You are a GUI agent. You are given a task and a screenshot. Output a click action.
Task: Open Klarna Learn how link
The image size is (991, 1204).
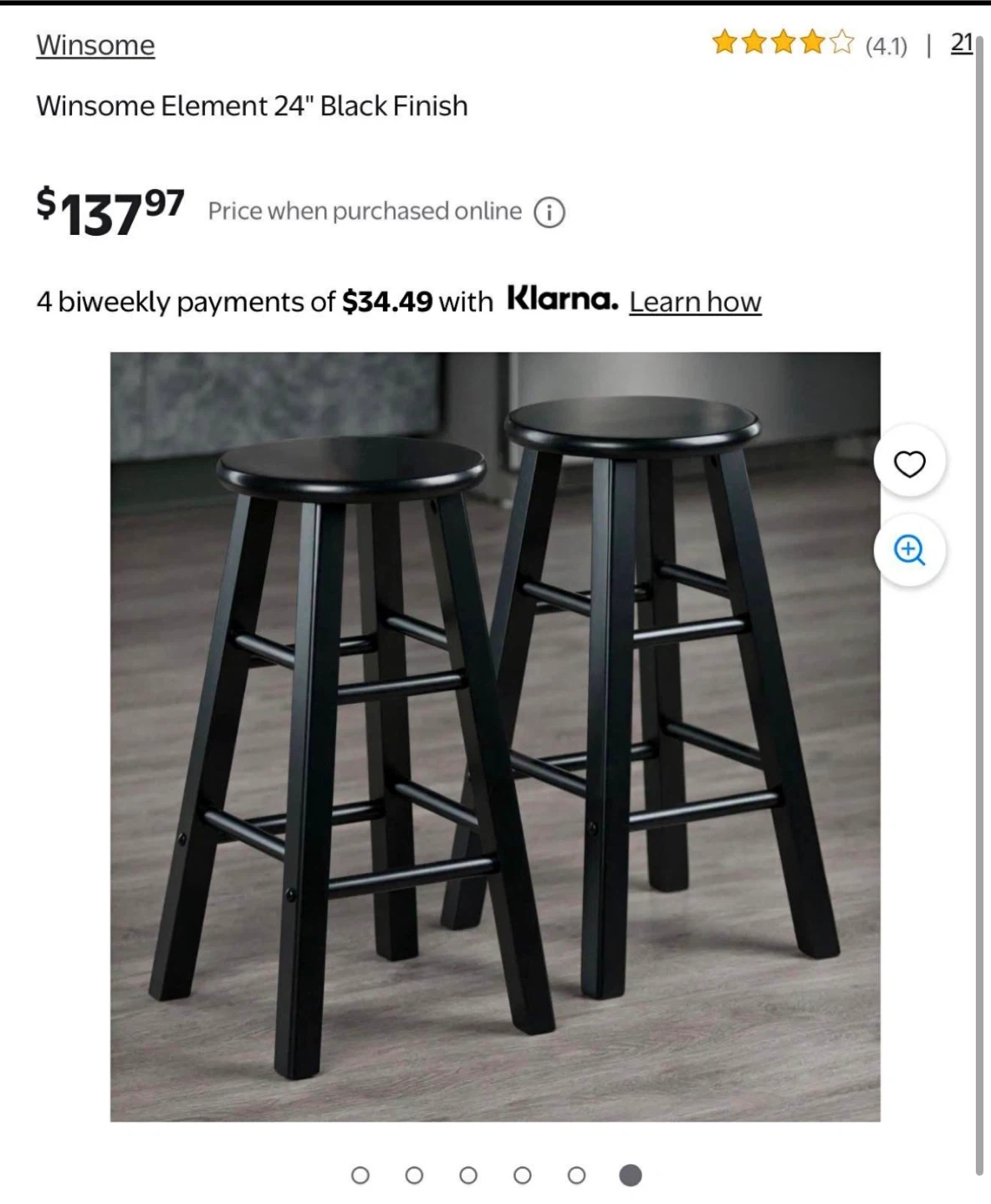[x=695, y=302]
